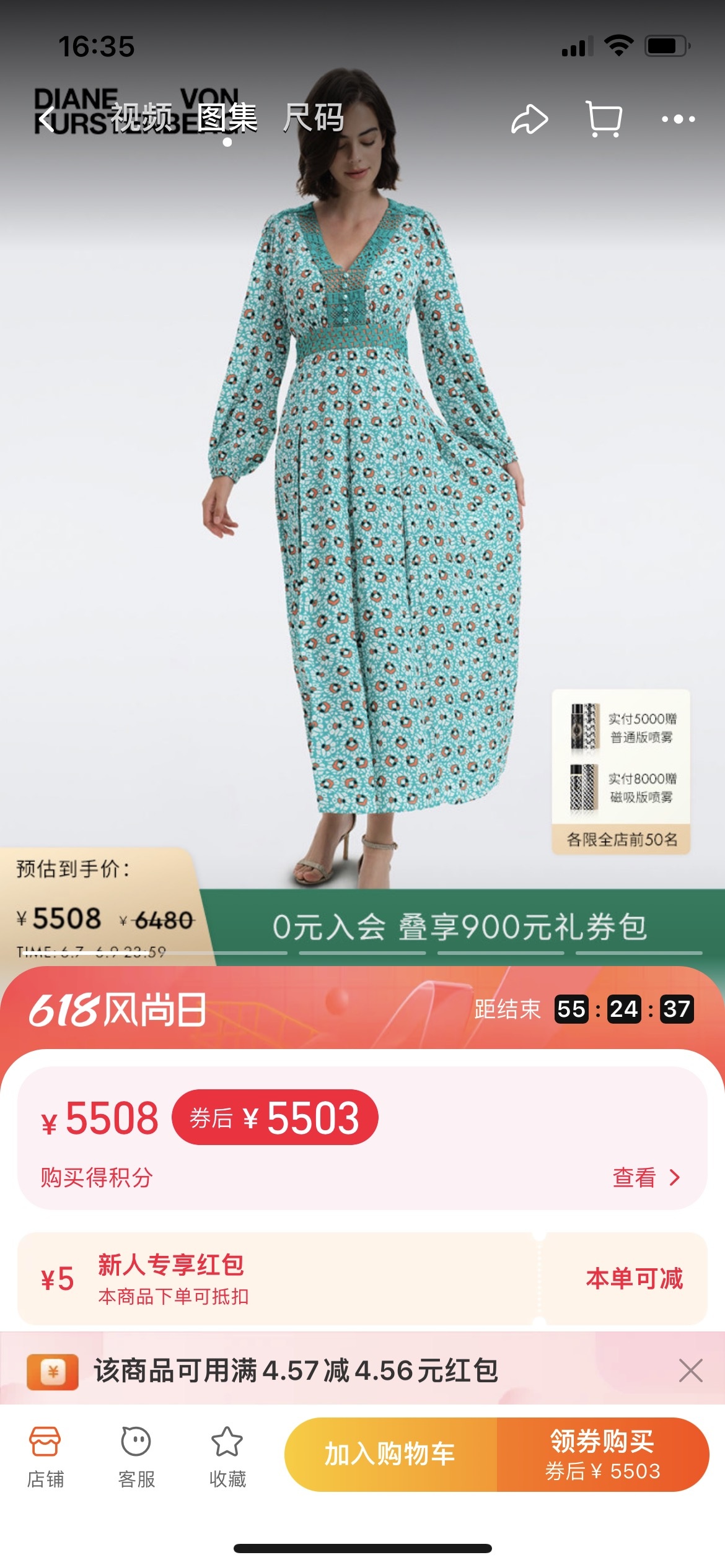Switch to the 尺码 tab
Image resolution: width=725 pixels, height=1568 pixels.
314,118
